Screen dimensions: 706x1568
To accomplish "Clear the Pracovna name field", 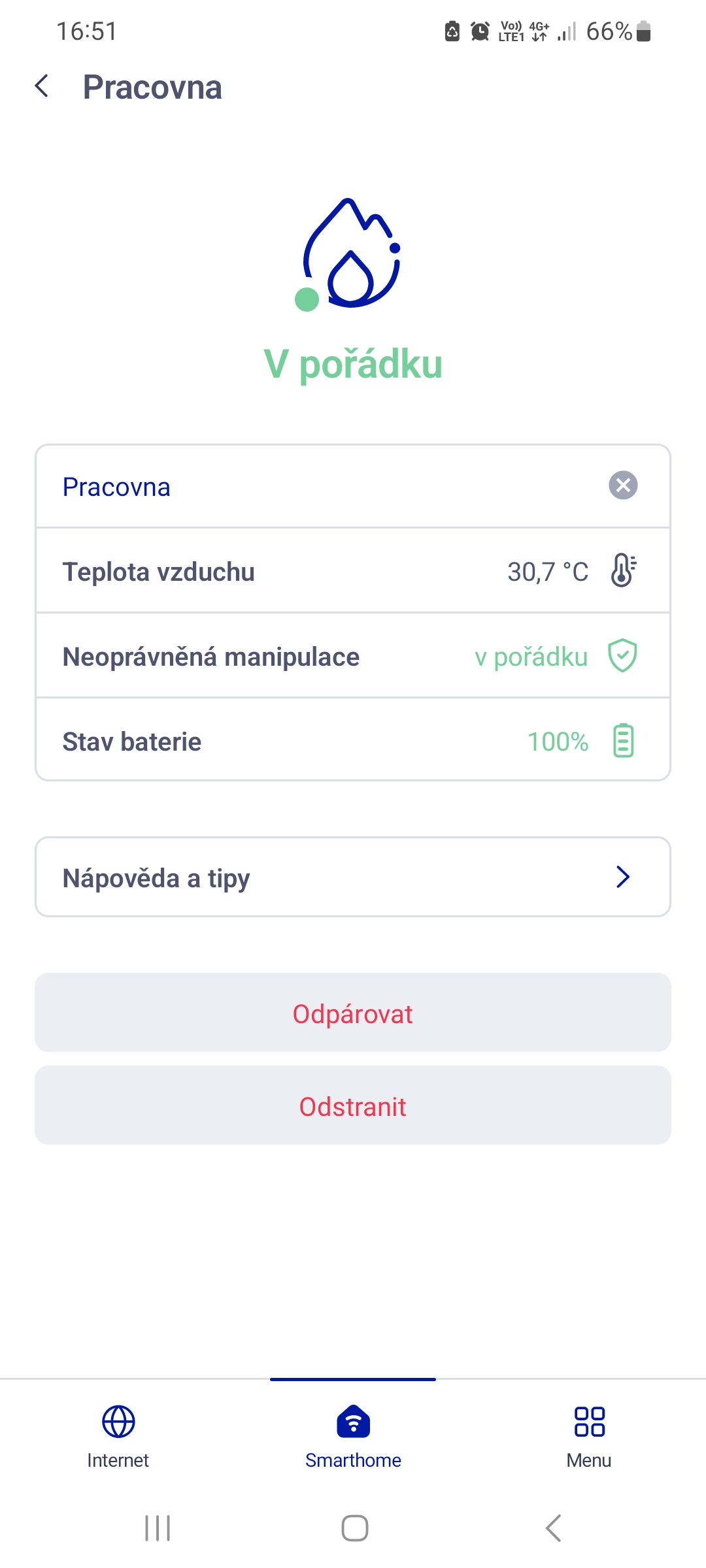I will coord(623,485).
